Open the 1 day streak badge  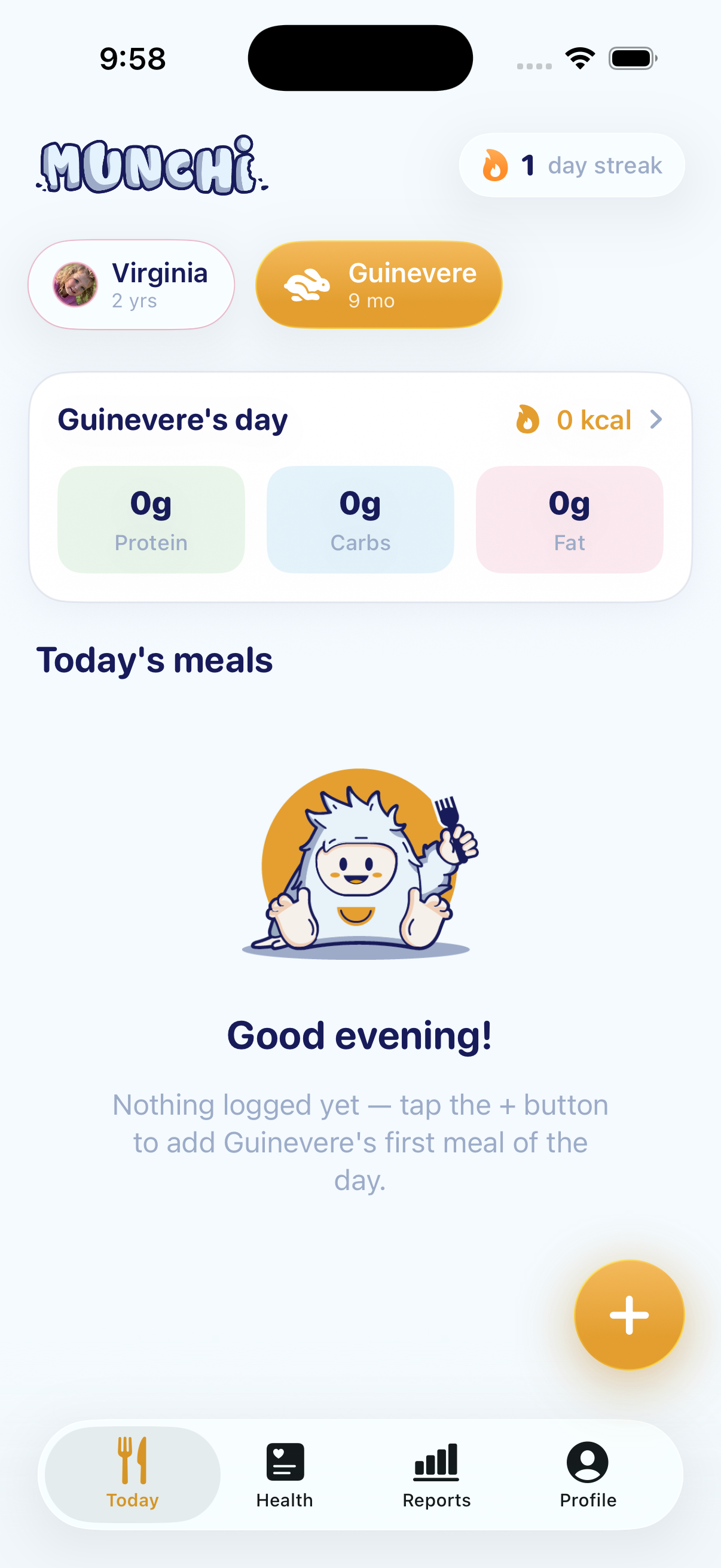572,165
